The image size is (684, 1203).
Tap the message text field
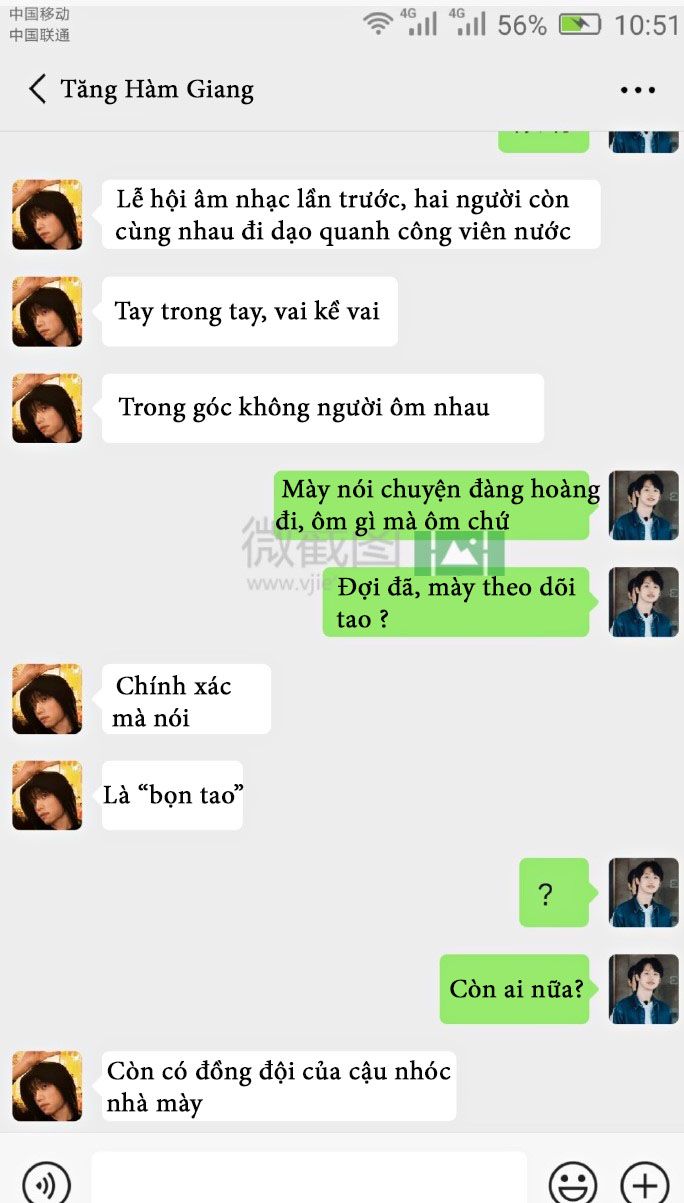point(309,1180)
